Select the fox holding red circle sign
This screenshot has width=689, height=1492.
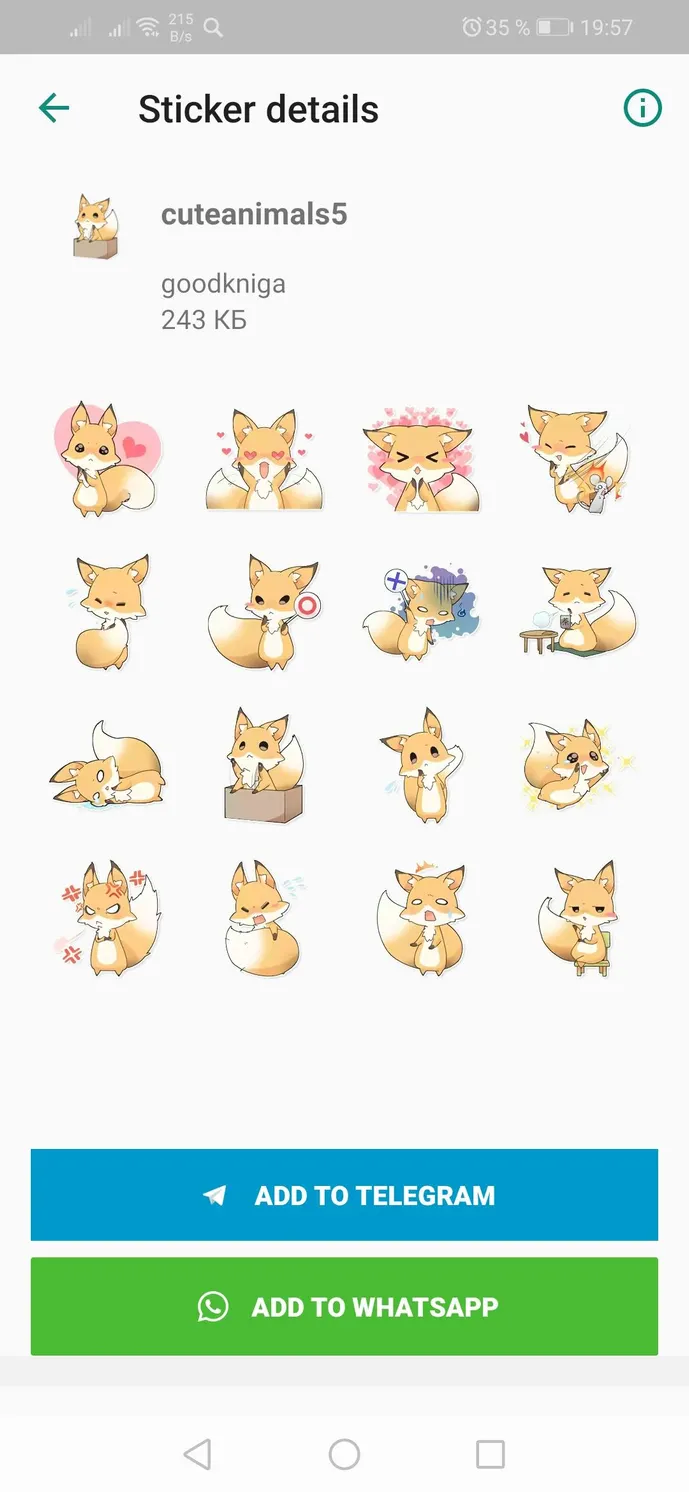(x=266, y=612)
